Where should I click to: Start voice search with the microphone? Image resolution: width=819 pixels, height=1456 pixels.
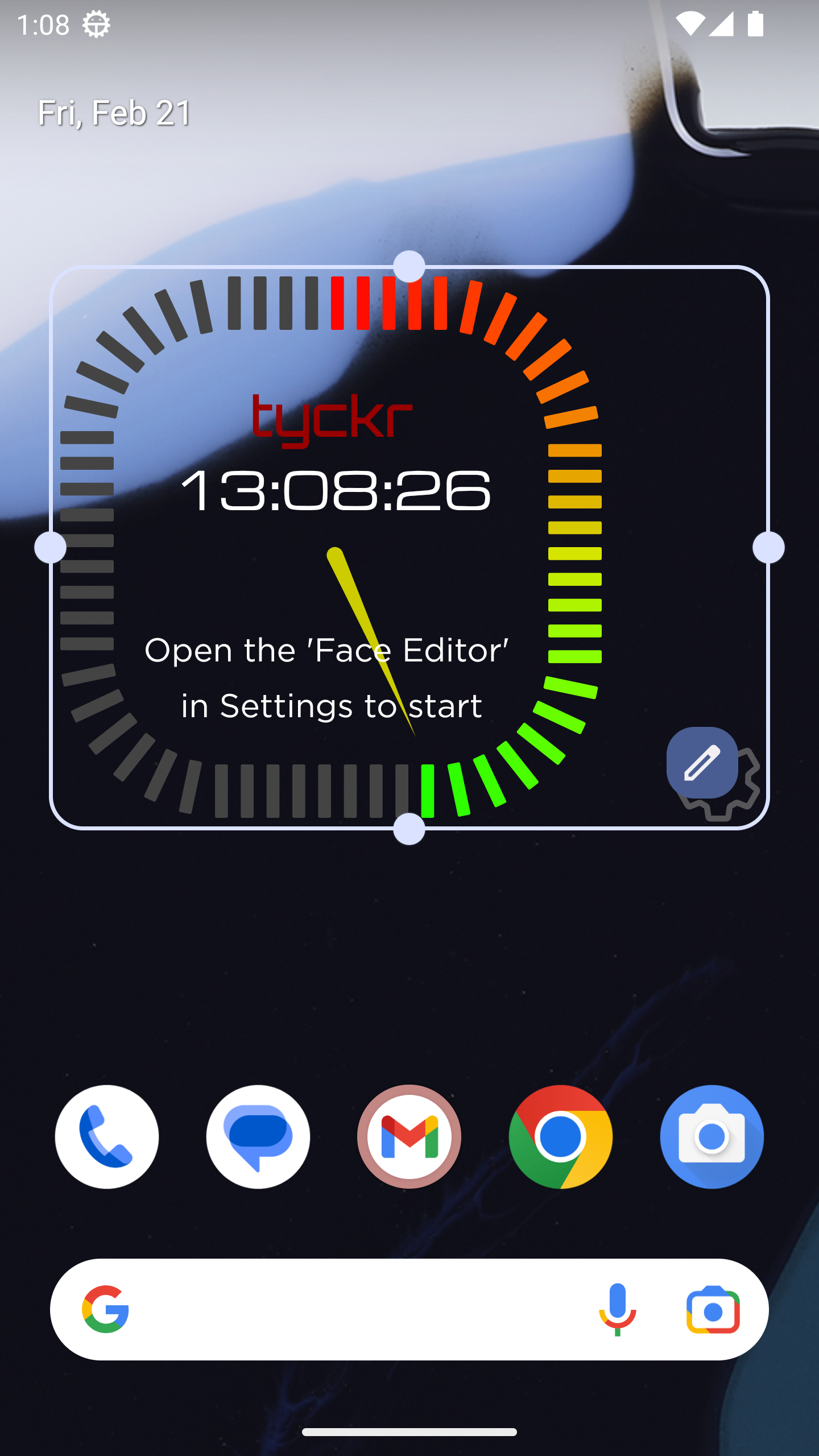point(617,1309)
